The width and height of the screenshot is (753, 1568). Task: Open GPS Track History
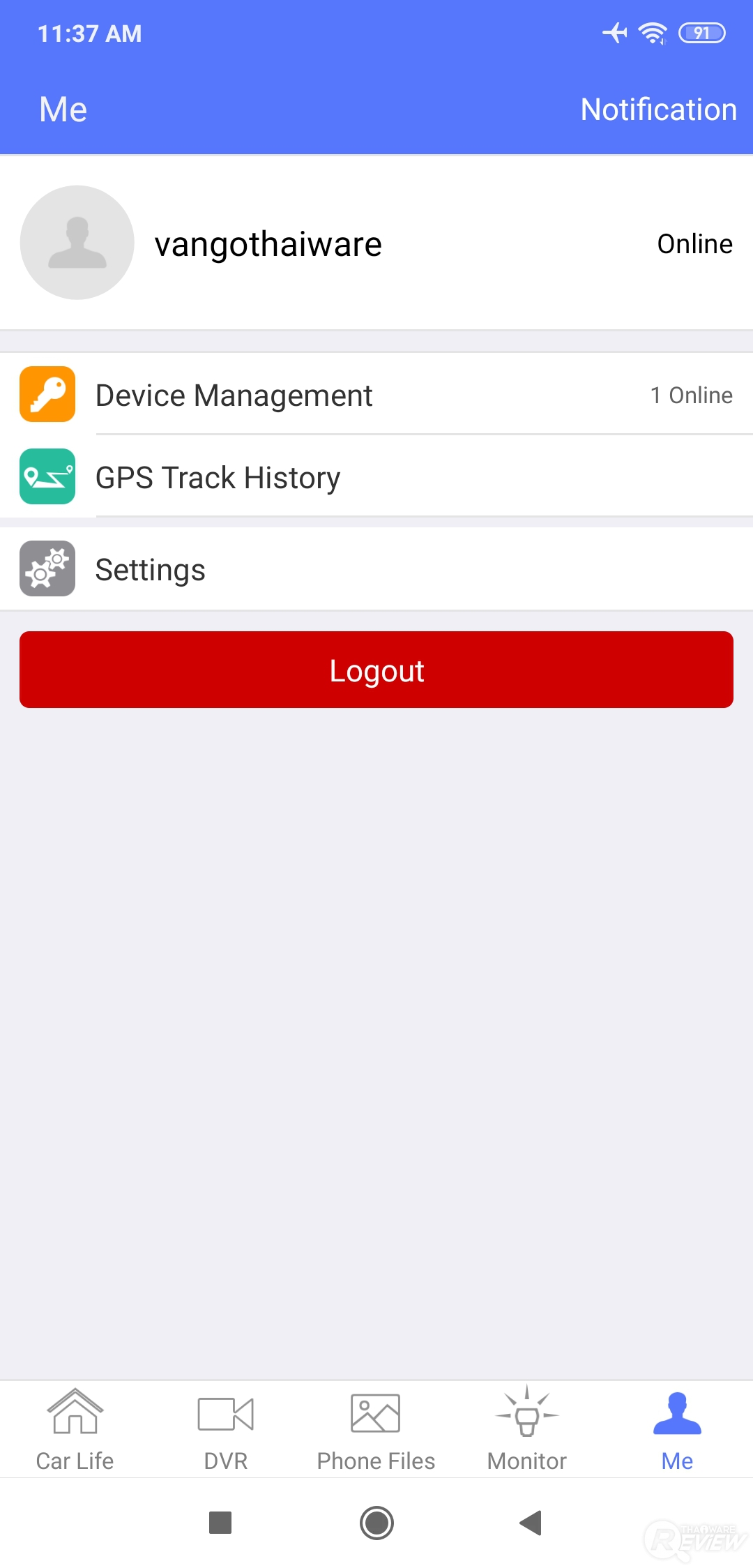[376, 477]
